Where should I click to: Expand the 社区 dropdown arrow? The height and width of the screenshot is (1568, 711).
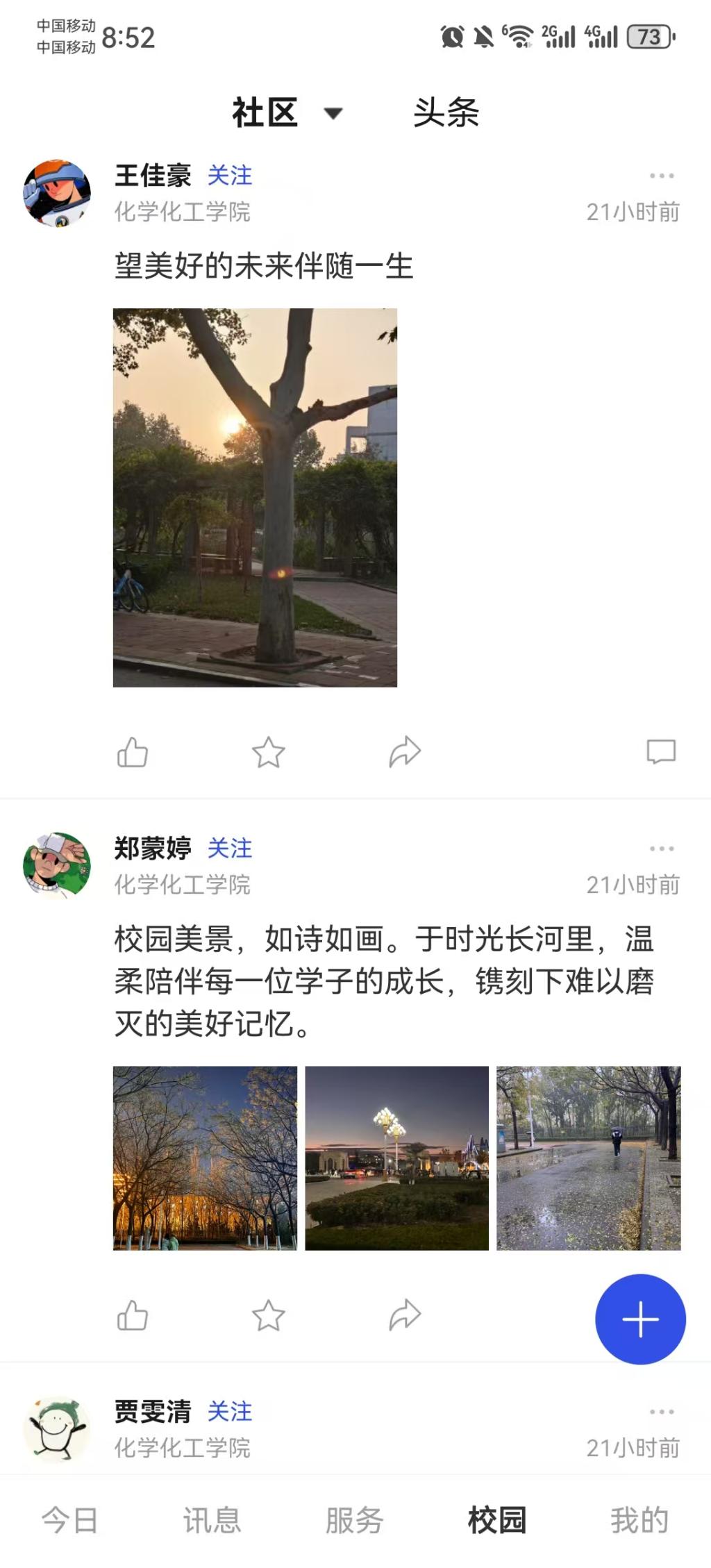click(333, 113)
